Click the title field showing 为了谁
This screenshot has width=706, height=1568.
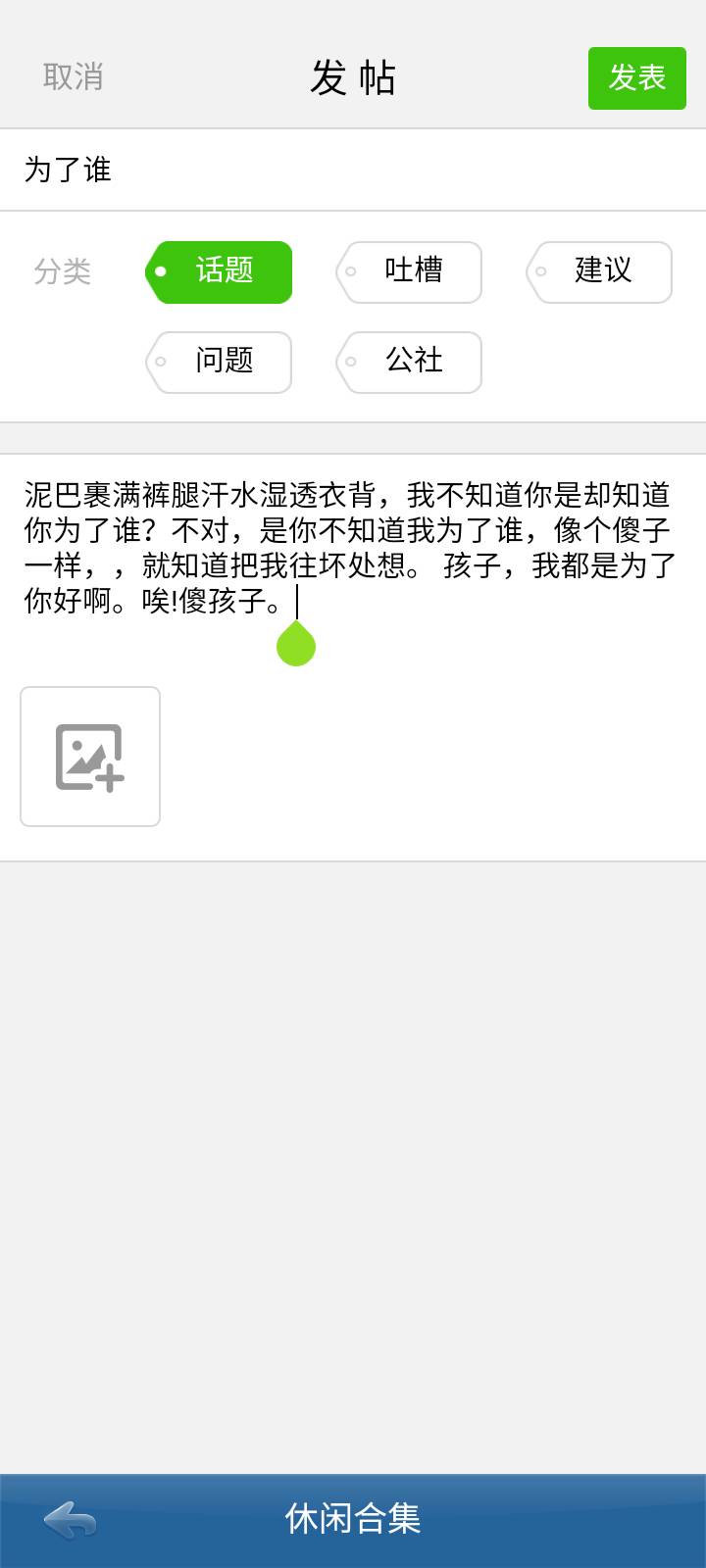[353, 169]
